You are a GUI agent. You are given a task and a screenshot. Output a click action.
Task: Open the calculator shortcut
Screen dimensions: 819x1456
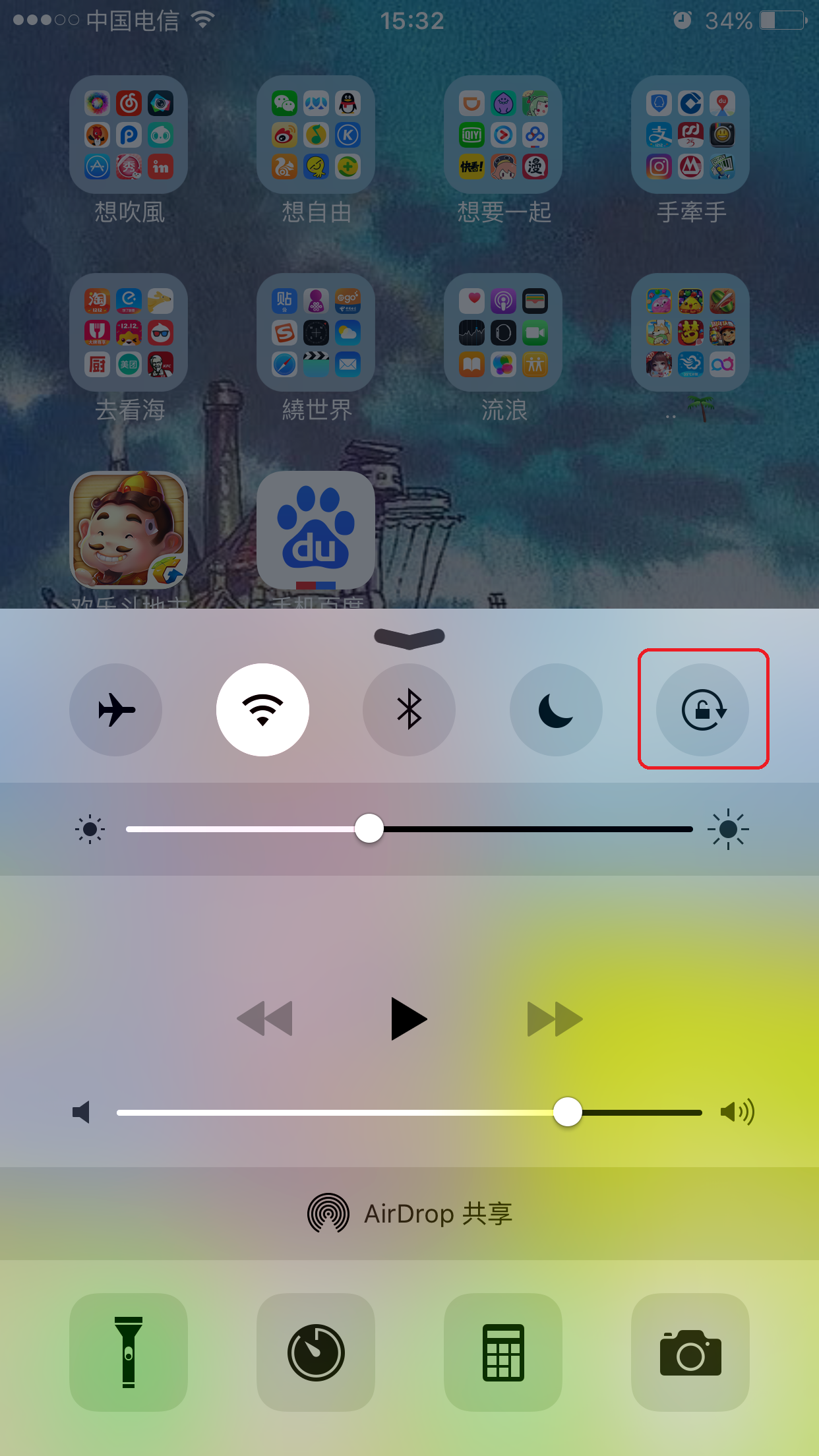[x=503, y=1352]
